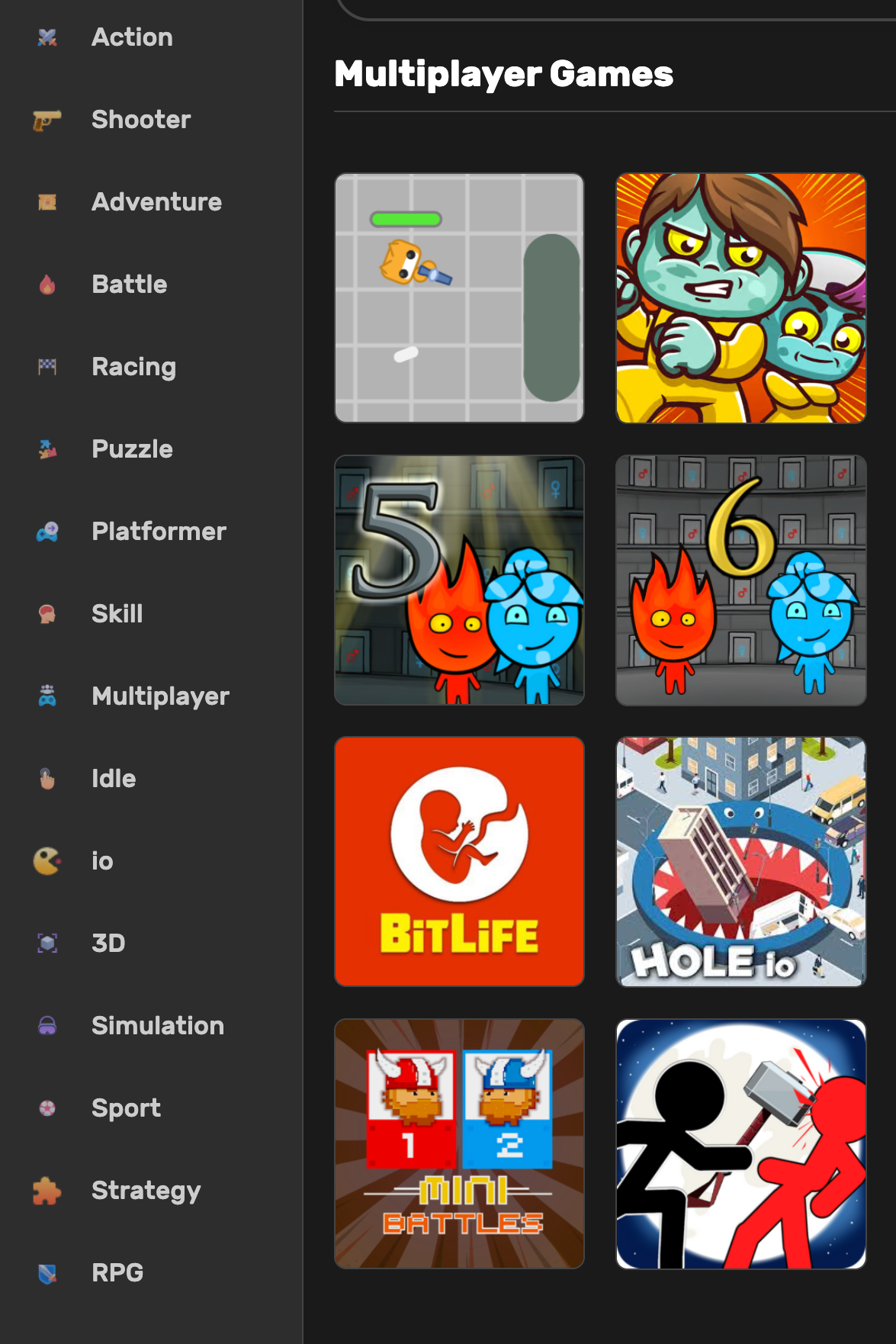Screen dimensions: 896x1344
Task: Open the stickman hammer fight game
Action: 740,1143
